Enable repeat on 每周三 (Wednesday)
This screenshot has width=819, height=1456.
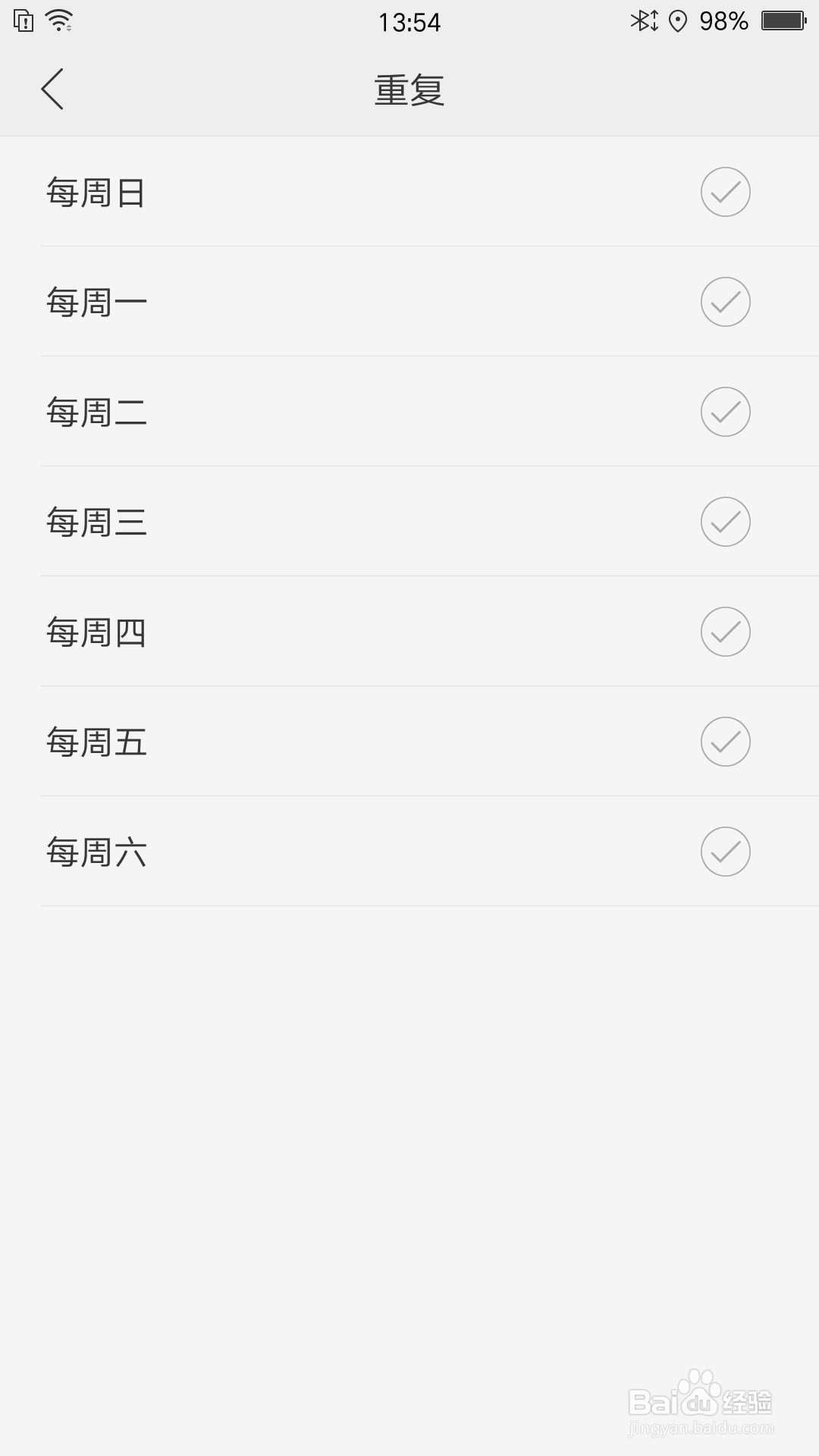(x=726, y=521)
